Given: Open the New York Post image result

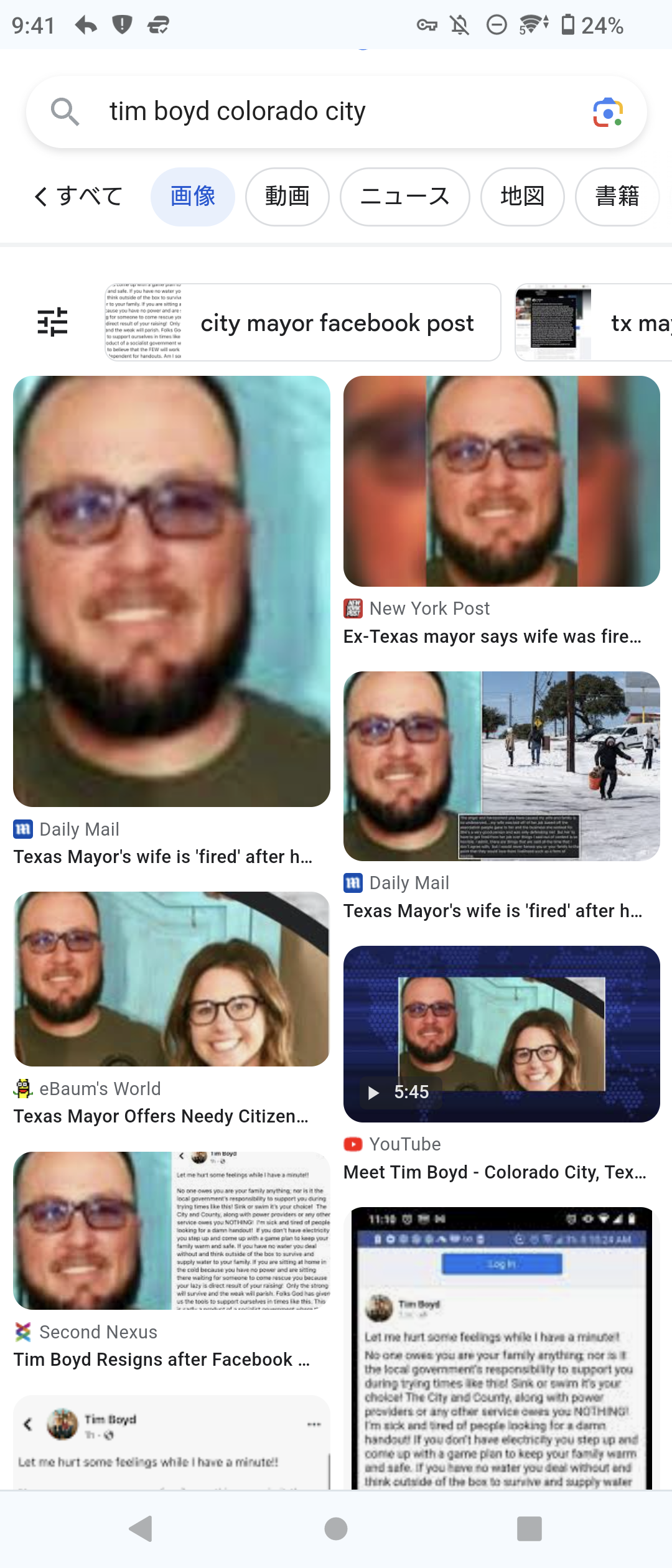Looking at the screenshot, I should pyautogui.click(x=501, y=481).
